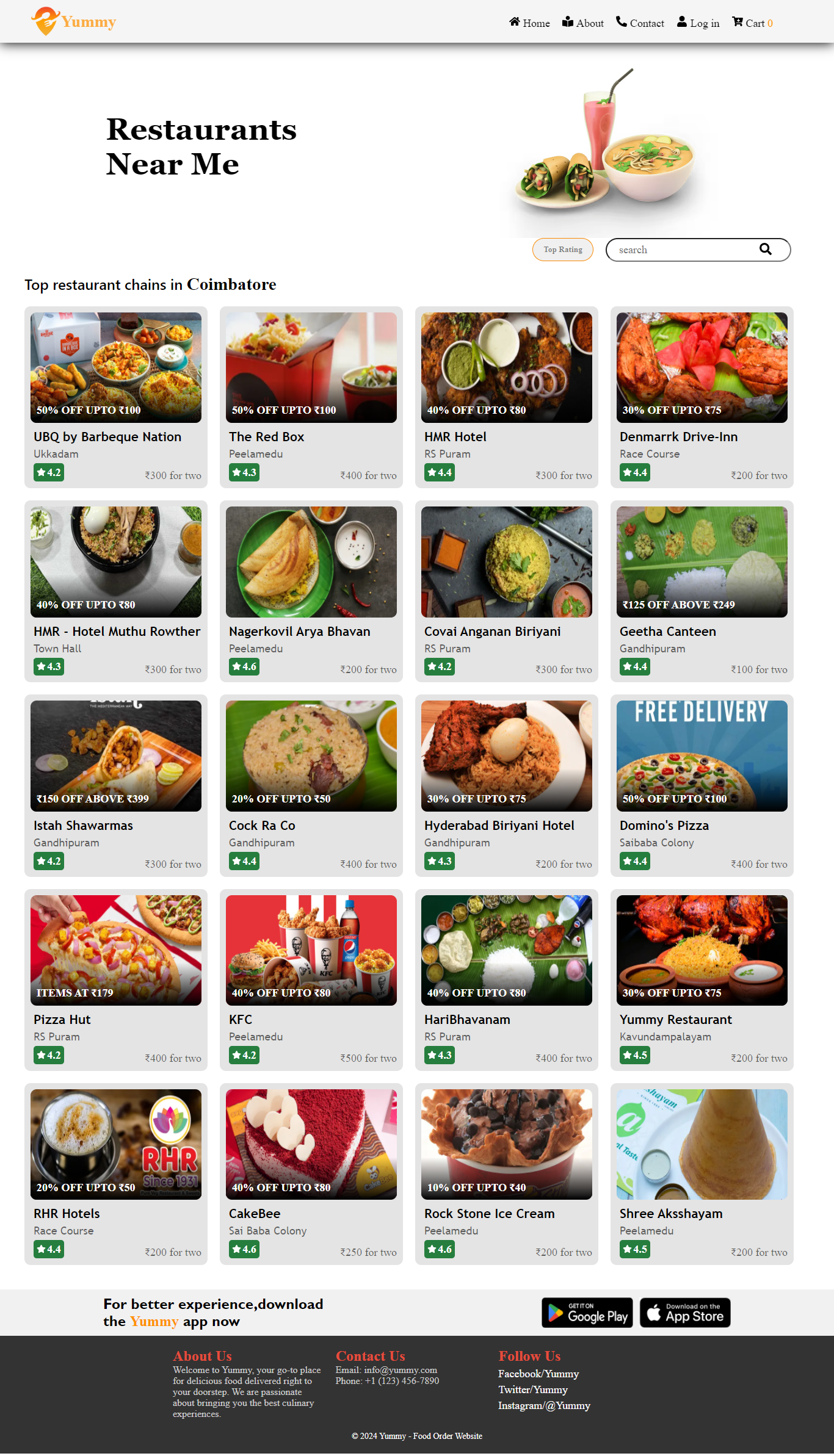Click the Facebook/Yummy follow link
The width and height of the screenshot is (834, 1456).
[538, 1374]
